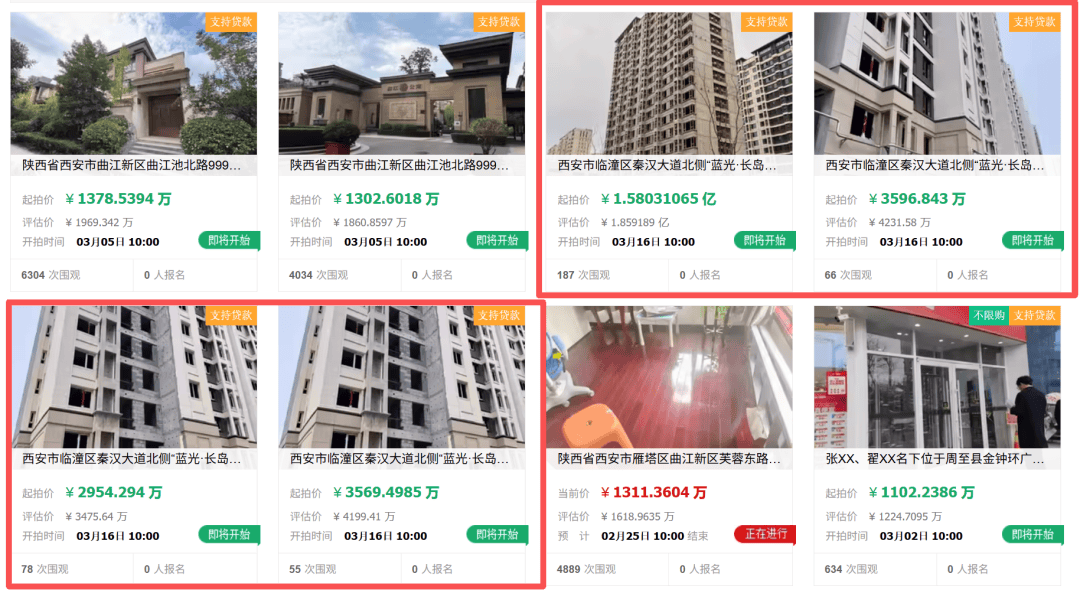Open the 蓝光·长岛 listing at ¥1.58031065亿
1080x593 pixels.
click(668, 165)
